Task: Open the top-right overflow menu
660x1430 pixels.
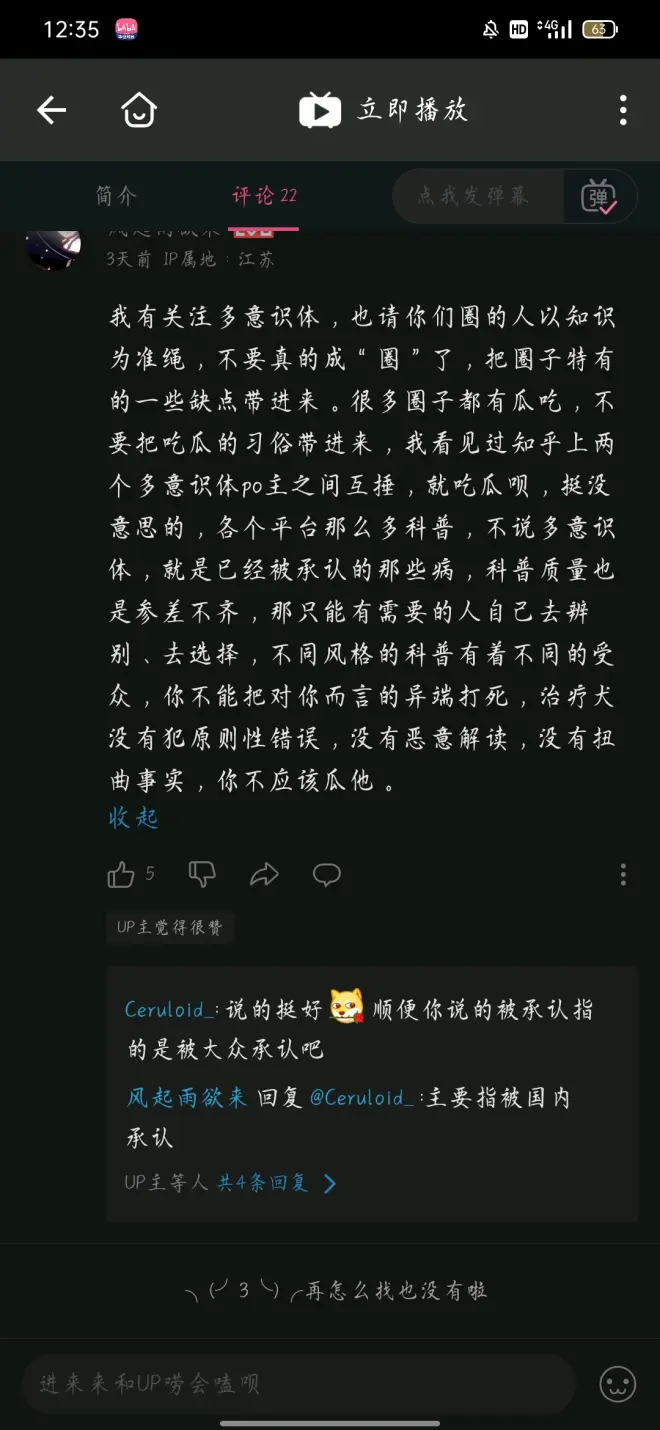Action: click(x=622, y=110)
